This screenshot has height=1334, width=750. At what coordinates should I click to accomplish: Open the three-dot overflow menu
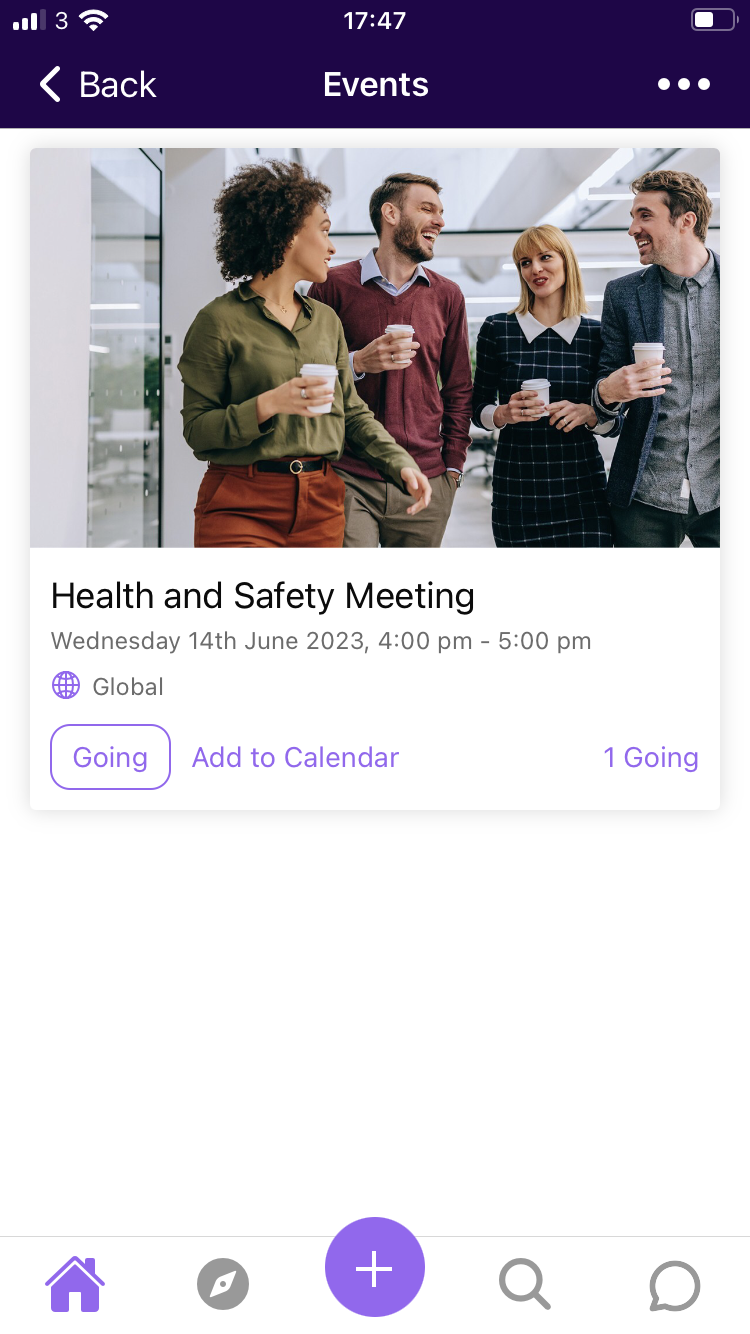coord(684,85)
